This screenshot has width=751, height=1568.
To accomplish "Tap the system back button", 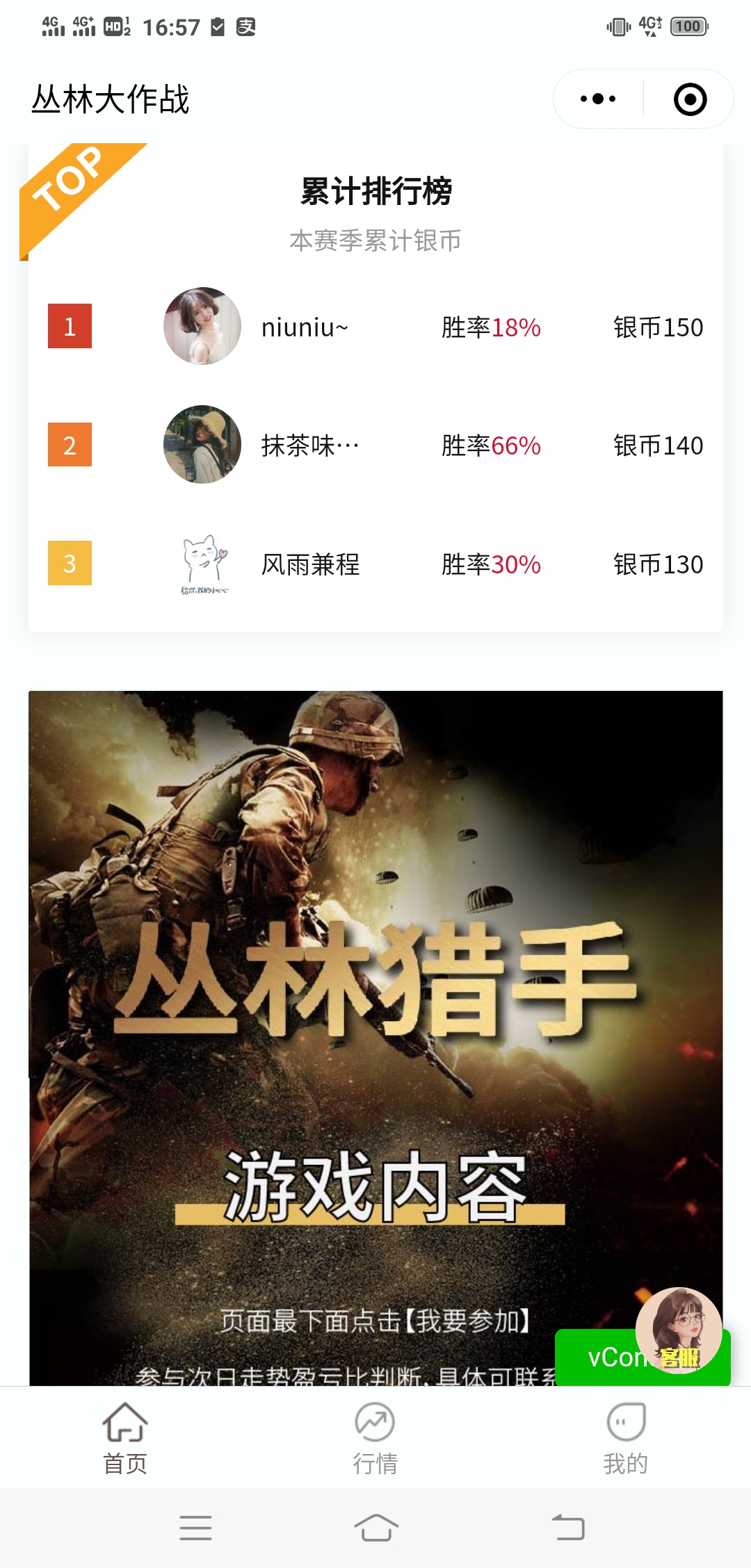I will pos(568,1528).
